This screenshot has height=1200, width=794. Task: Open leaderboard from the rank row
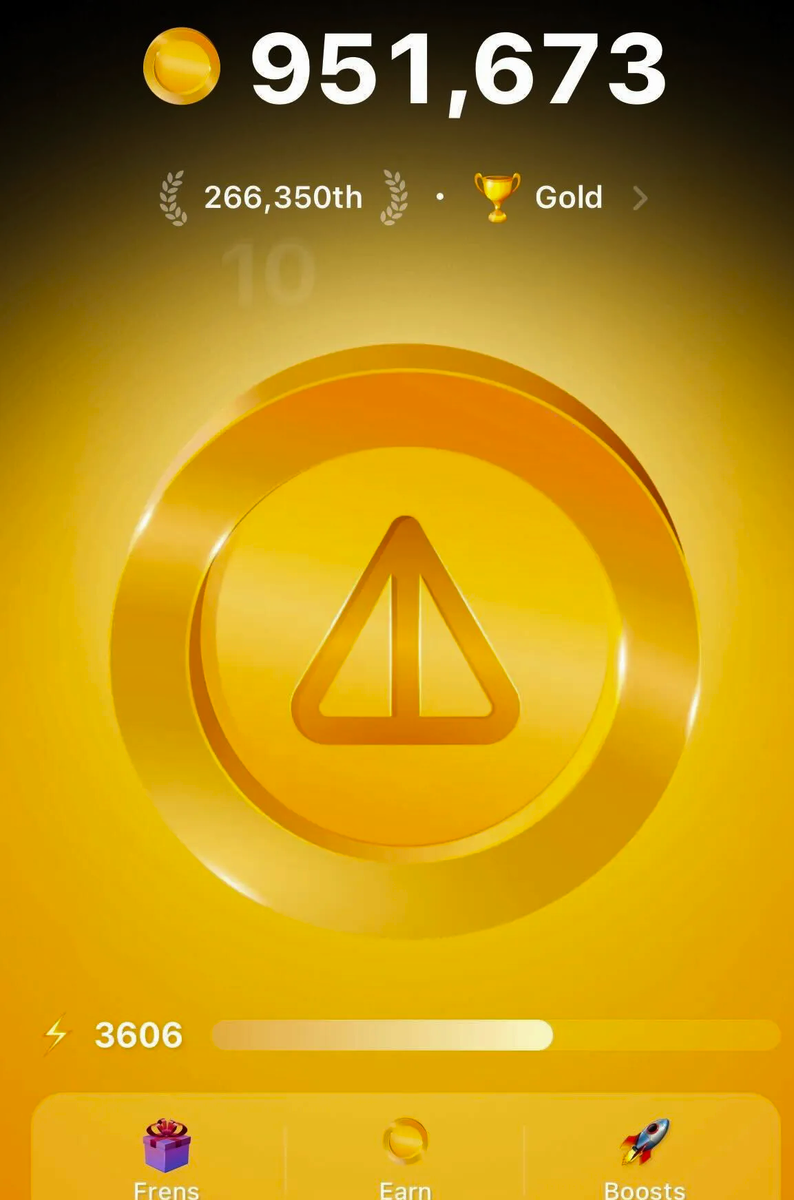click(x=283, y=197)
